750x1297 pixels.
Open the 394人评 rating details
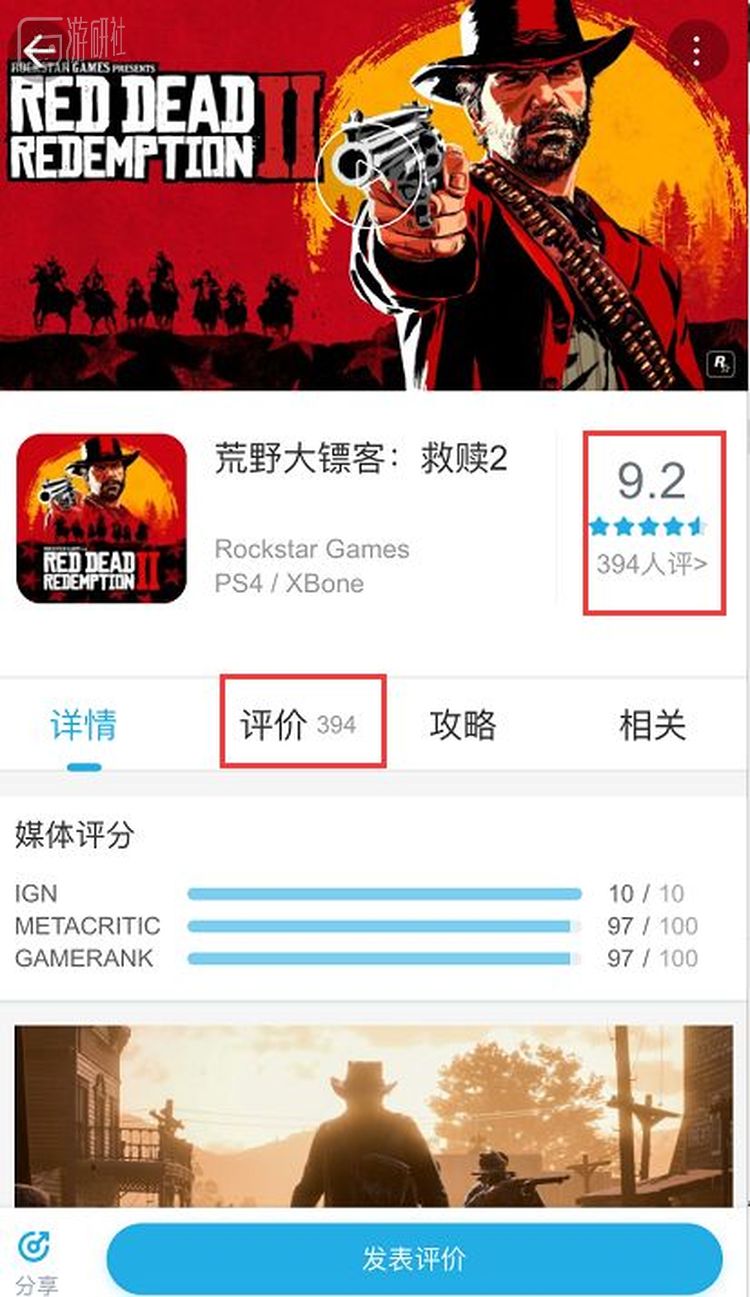click(x=652, y=564)
